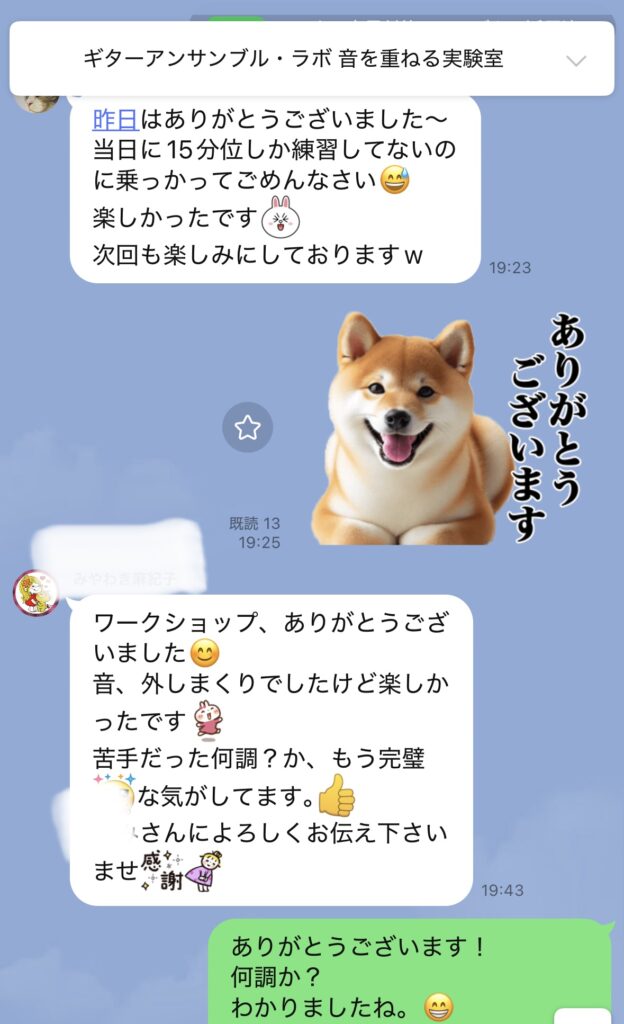Tap the star icon beside the Shiba sticker

pos(247,428)
